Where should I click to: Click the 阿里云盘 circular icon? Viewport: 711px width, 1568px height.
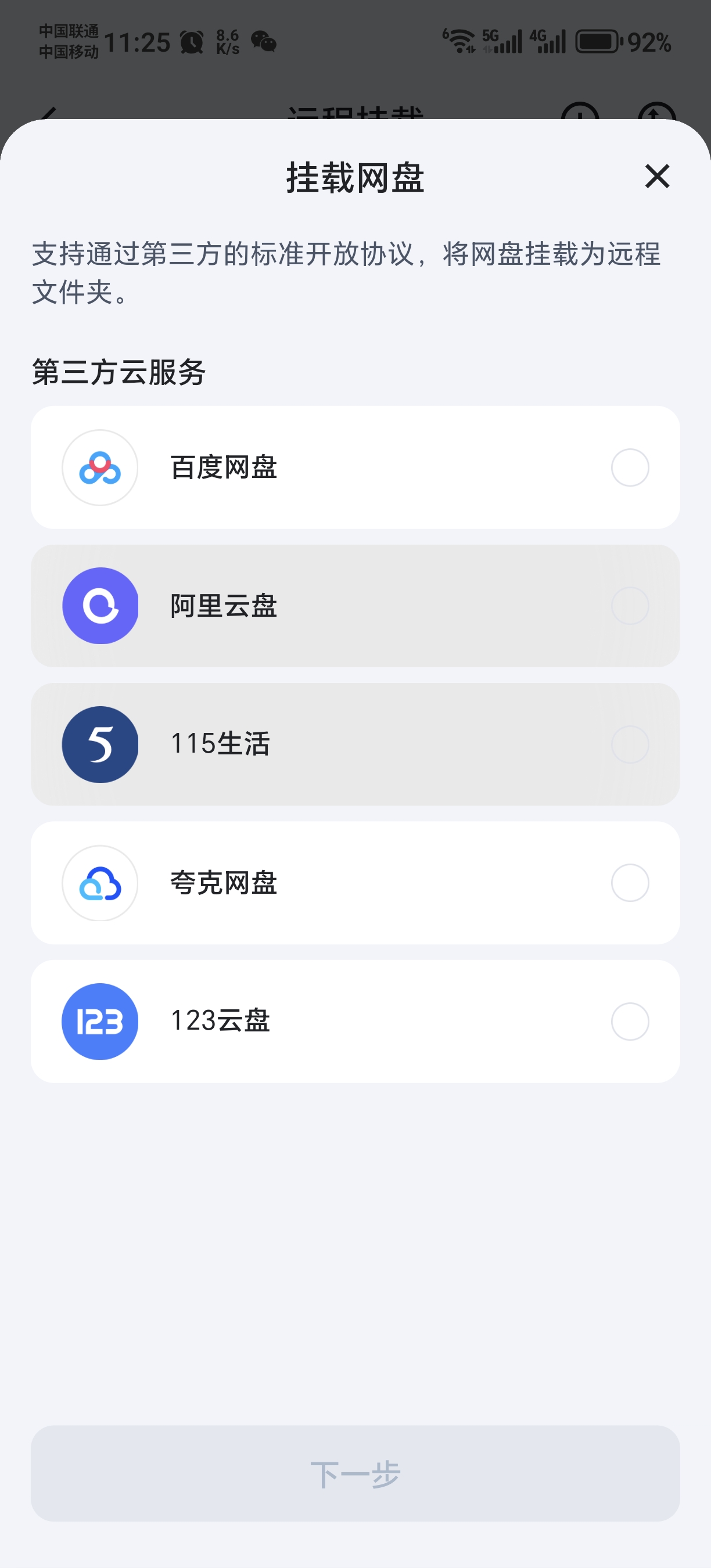coord(99,606)
